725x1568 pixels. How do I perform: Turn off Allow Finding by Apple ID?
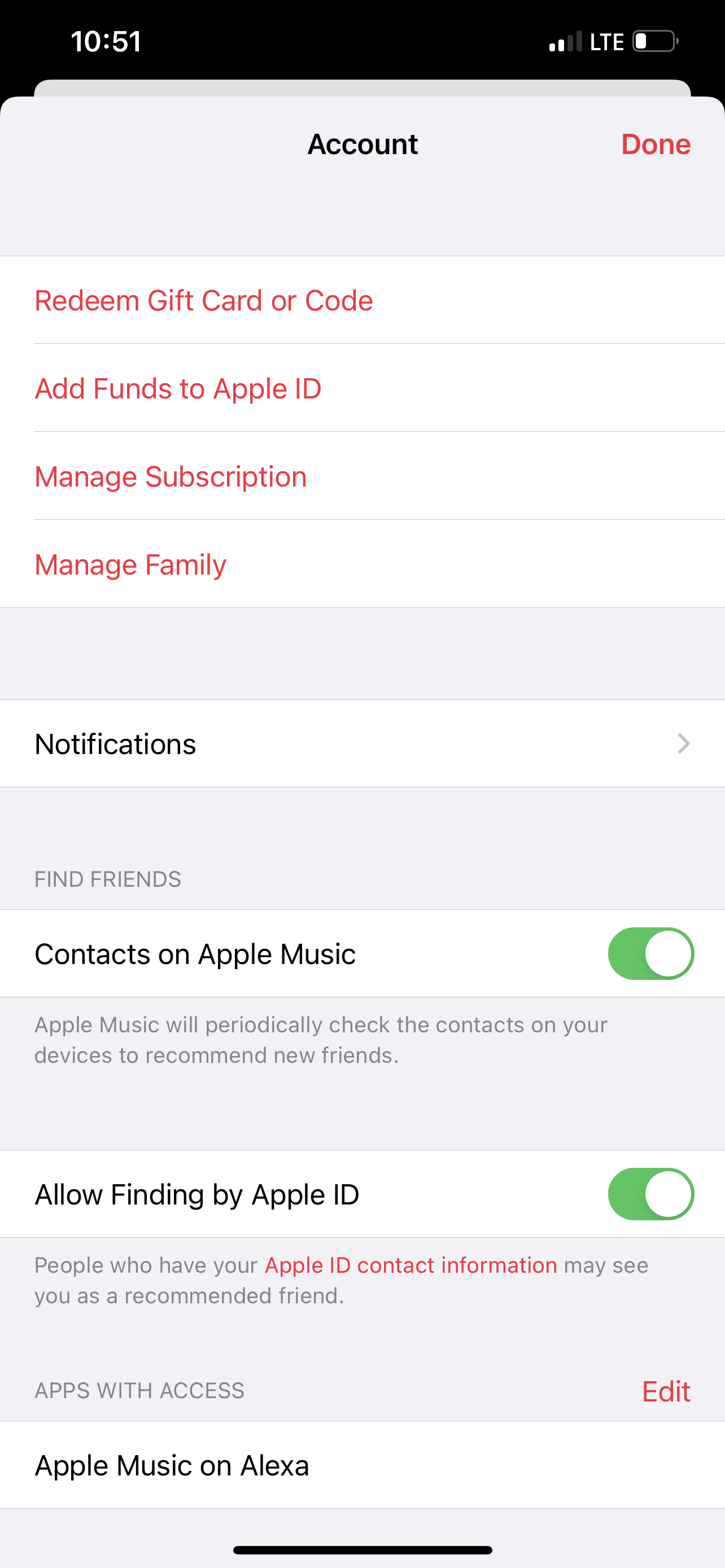point(650,1194)
